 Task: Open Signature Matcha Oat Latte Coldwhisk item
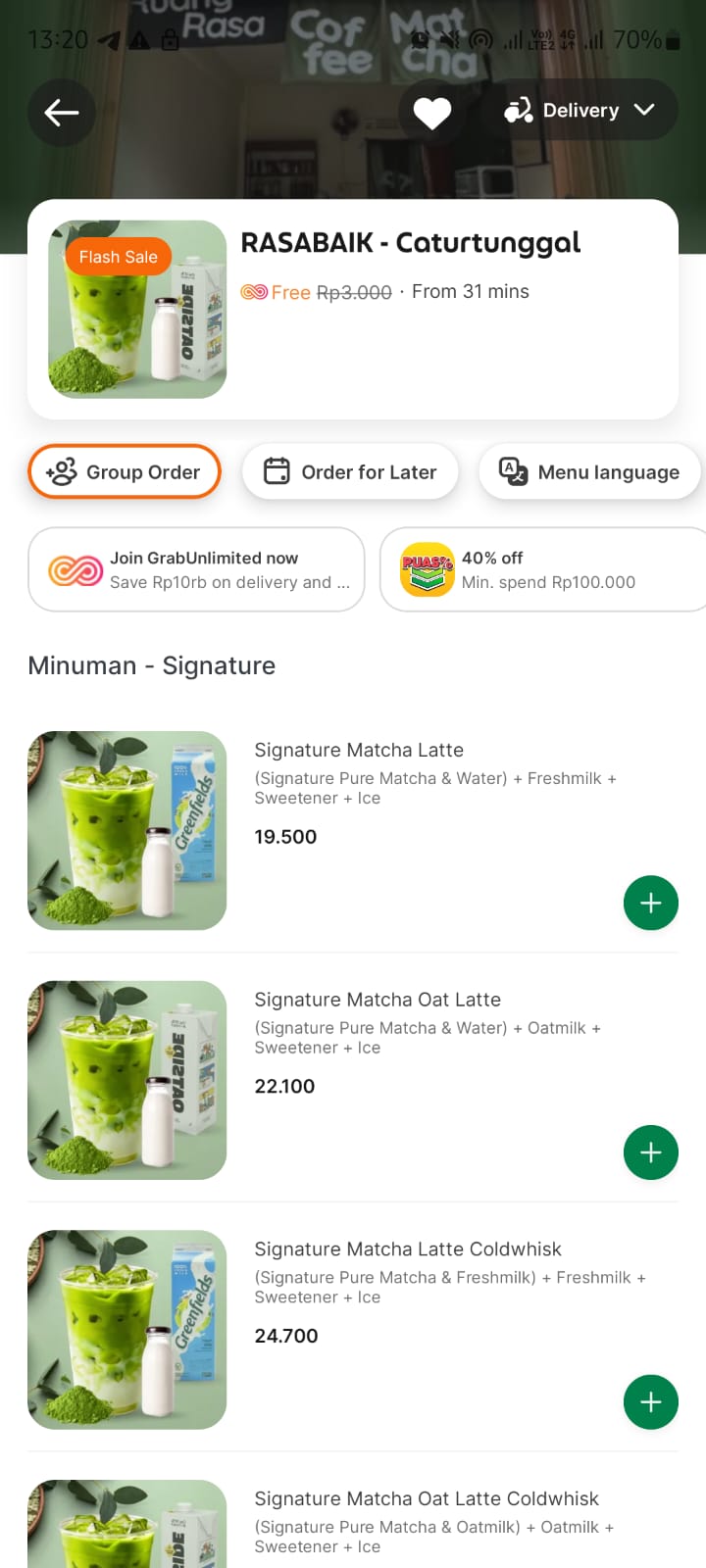(426, 1499)
